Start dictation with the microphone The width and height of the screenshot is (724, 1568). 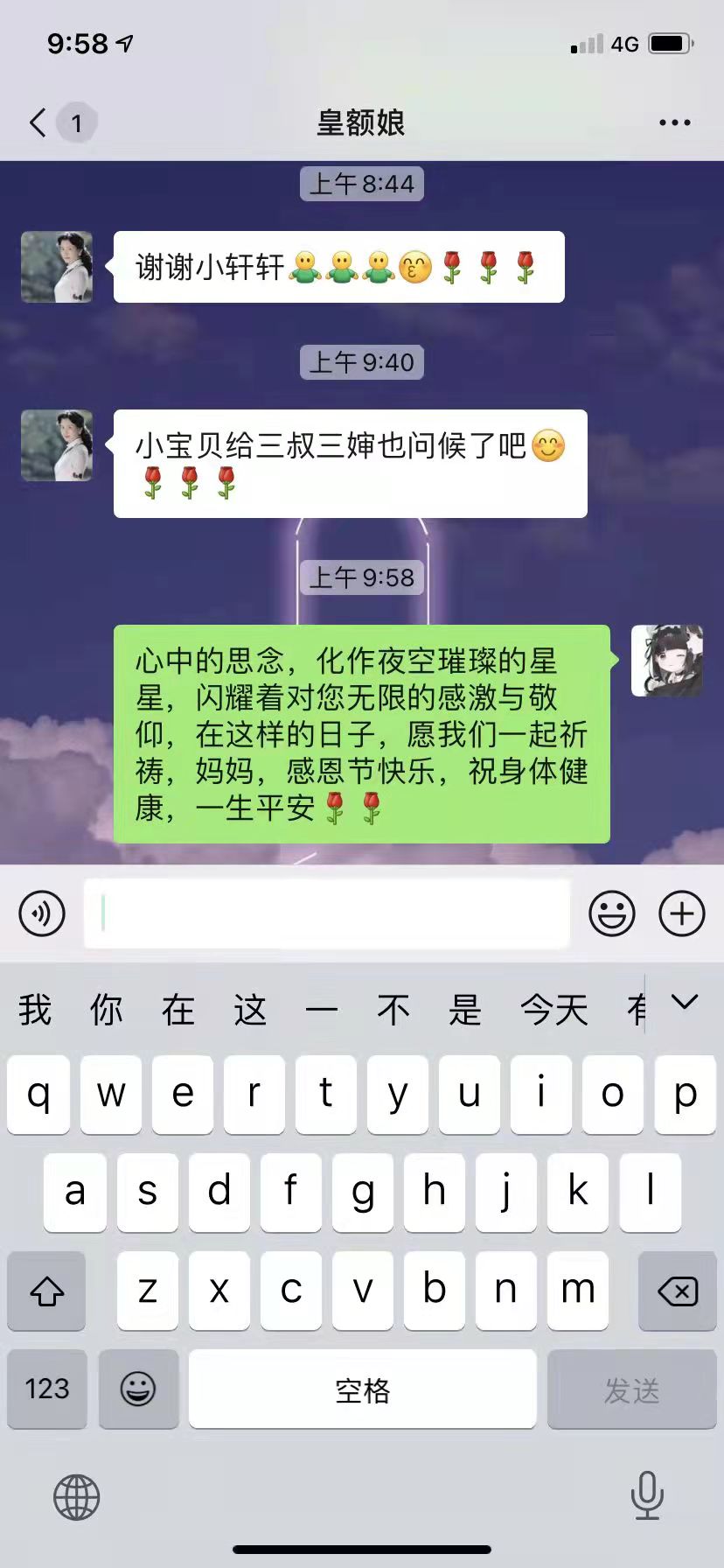647,1495
